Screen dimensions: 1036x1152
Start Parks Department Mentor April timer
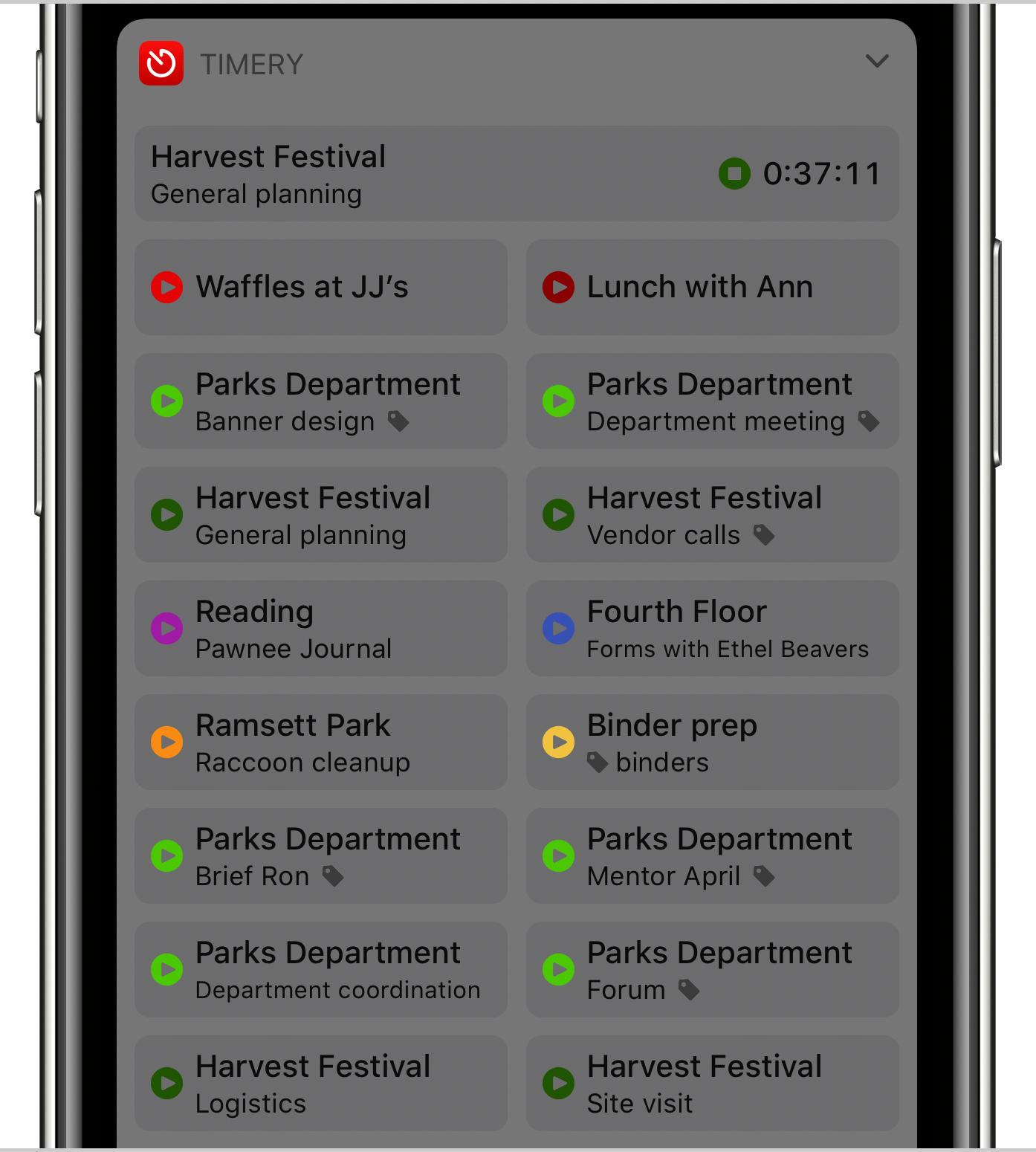pos(559,856)
